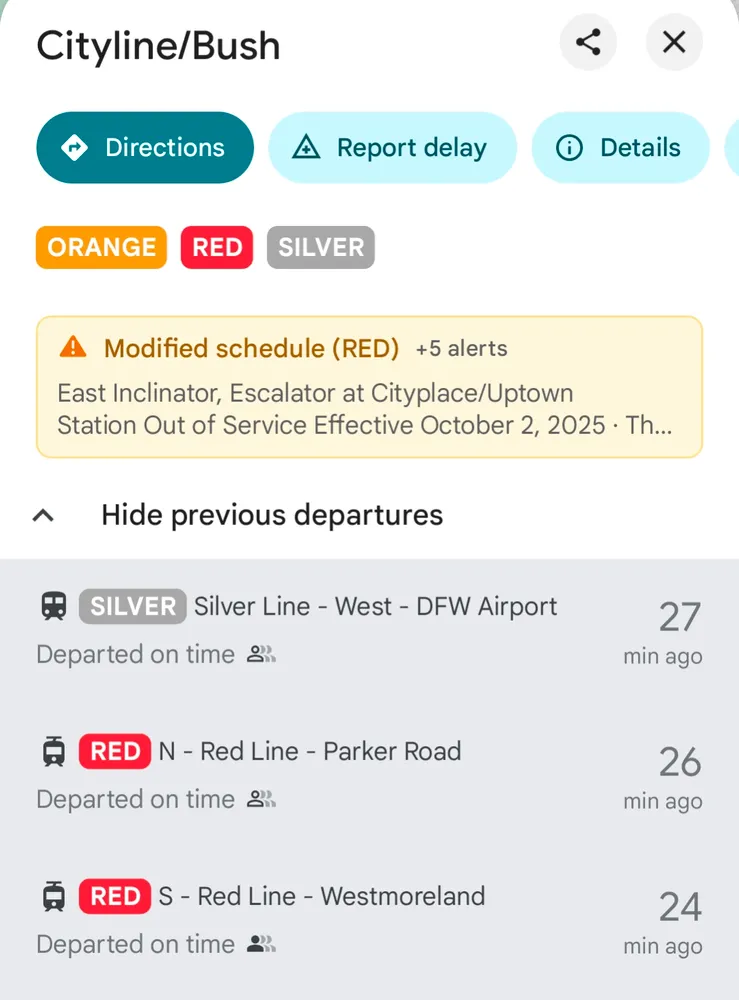Select the SILVER line chip under the buttons
This screenshot has width=739, height=1000.
coord(321,248)
